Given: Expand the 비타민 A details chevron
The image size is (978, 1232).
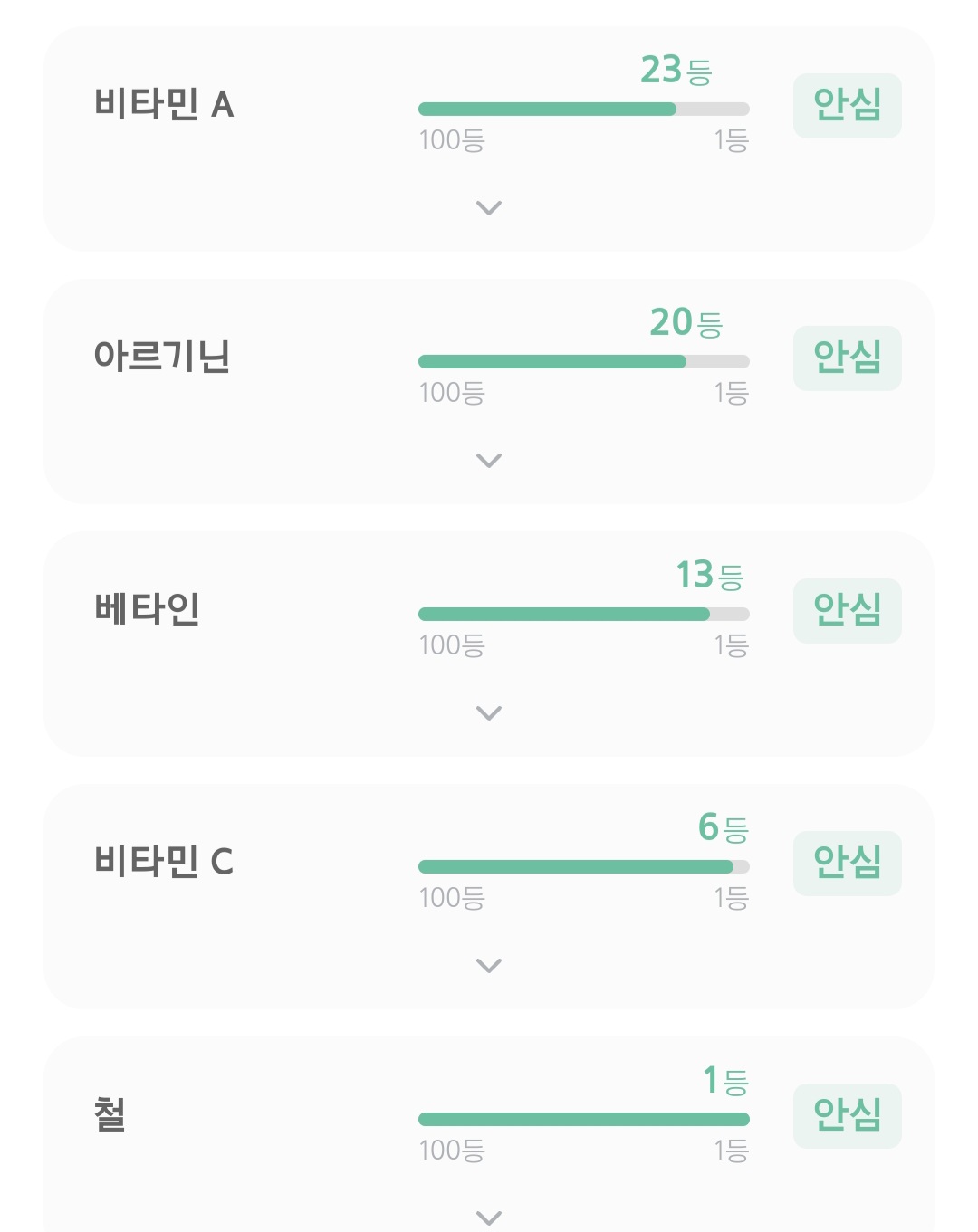Looking at the screenshot, I should [488, 208].
